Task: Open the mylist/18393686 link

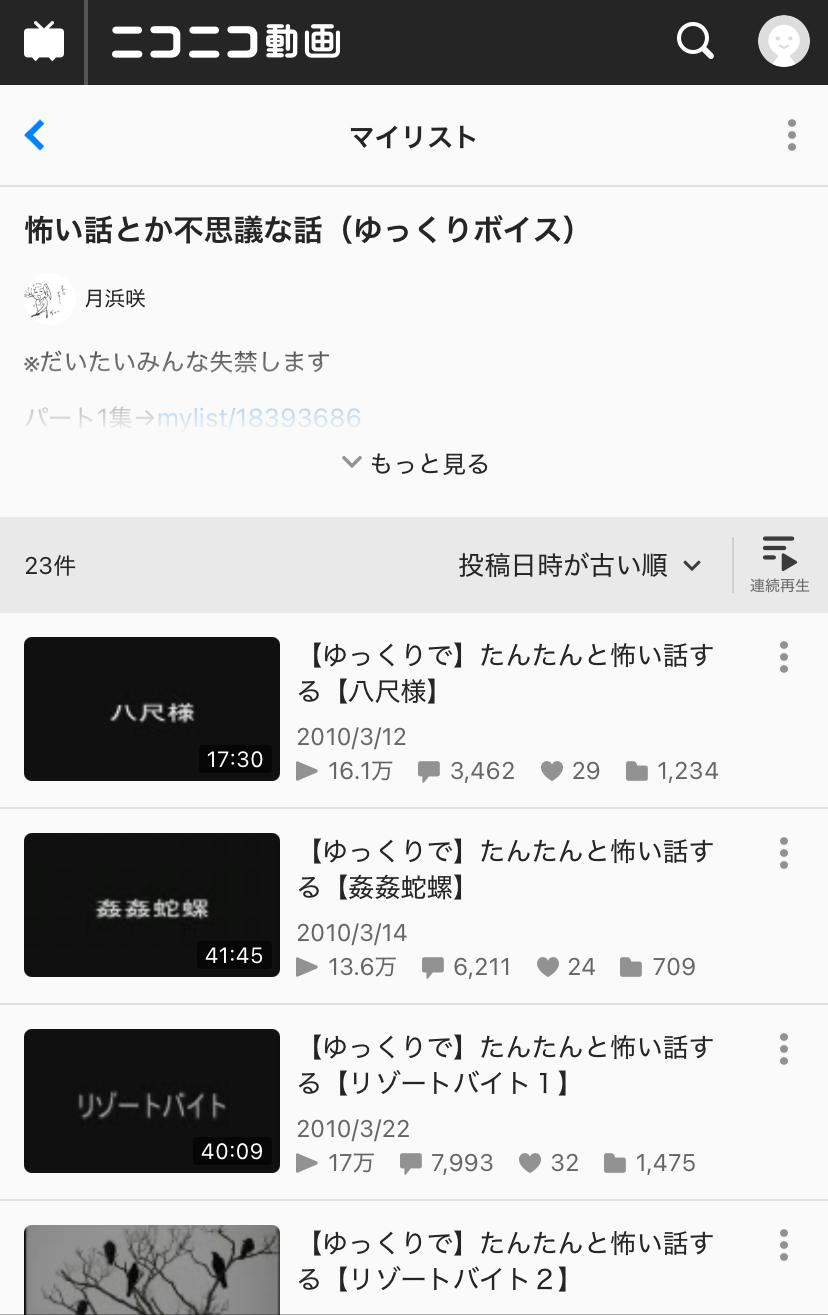Action: point(258,418)
